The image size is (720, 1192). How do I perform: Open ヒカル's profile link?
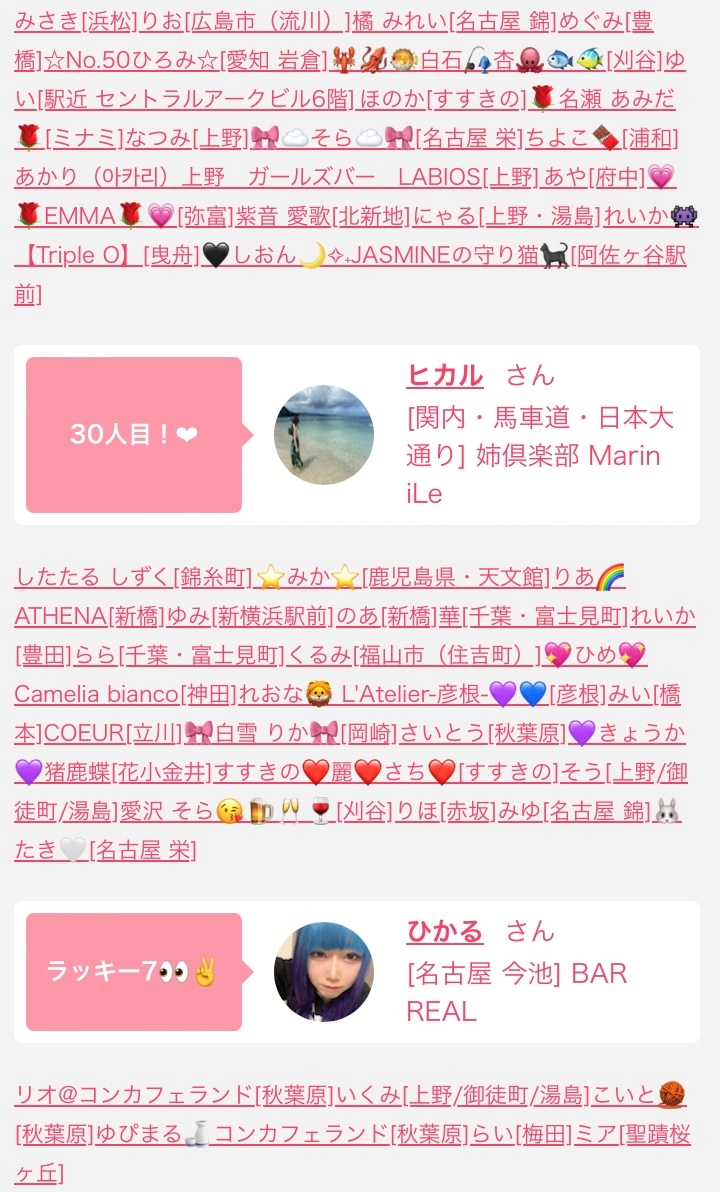point(445,376)
